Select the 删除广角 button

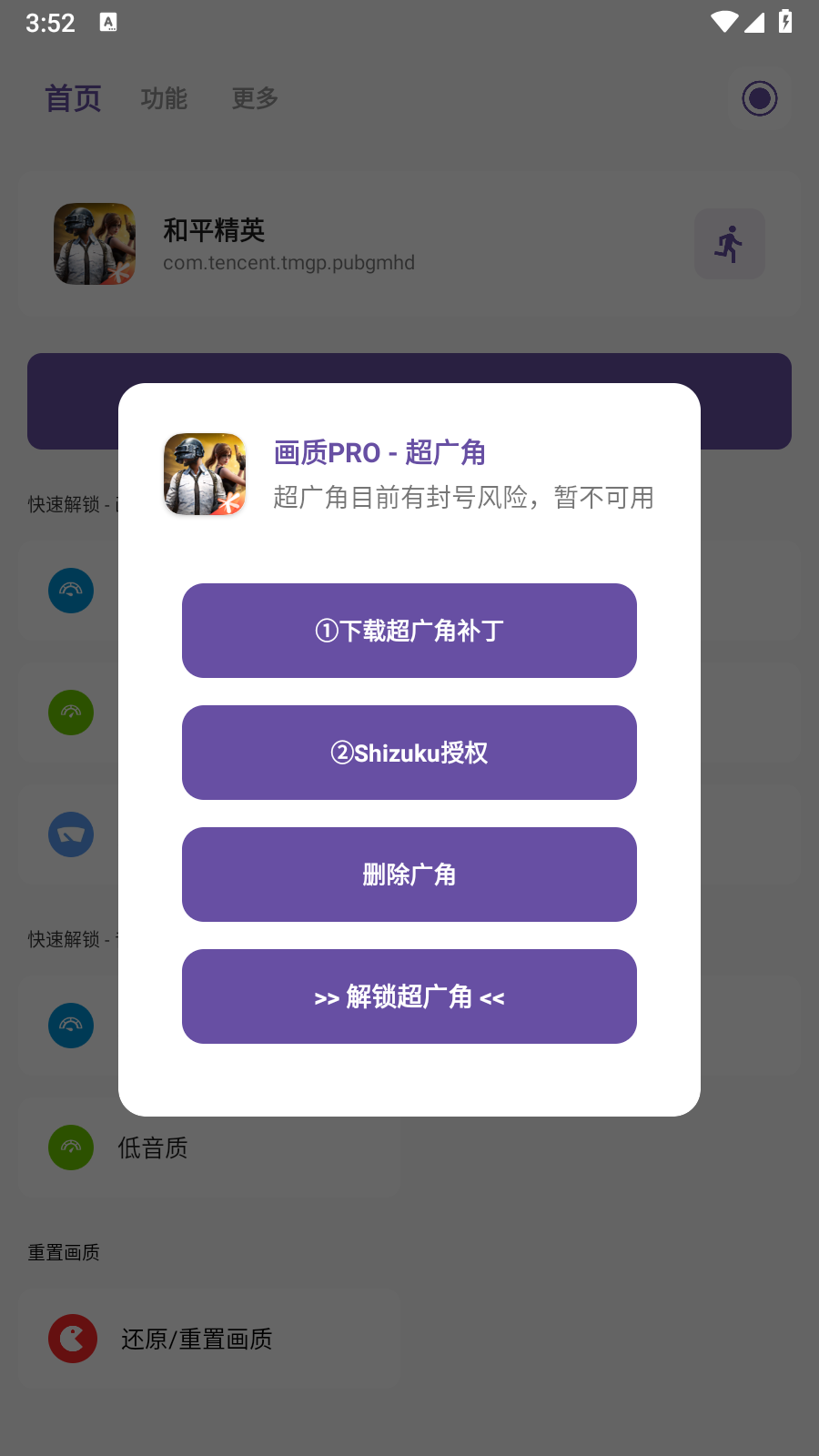coord(409,875)
